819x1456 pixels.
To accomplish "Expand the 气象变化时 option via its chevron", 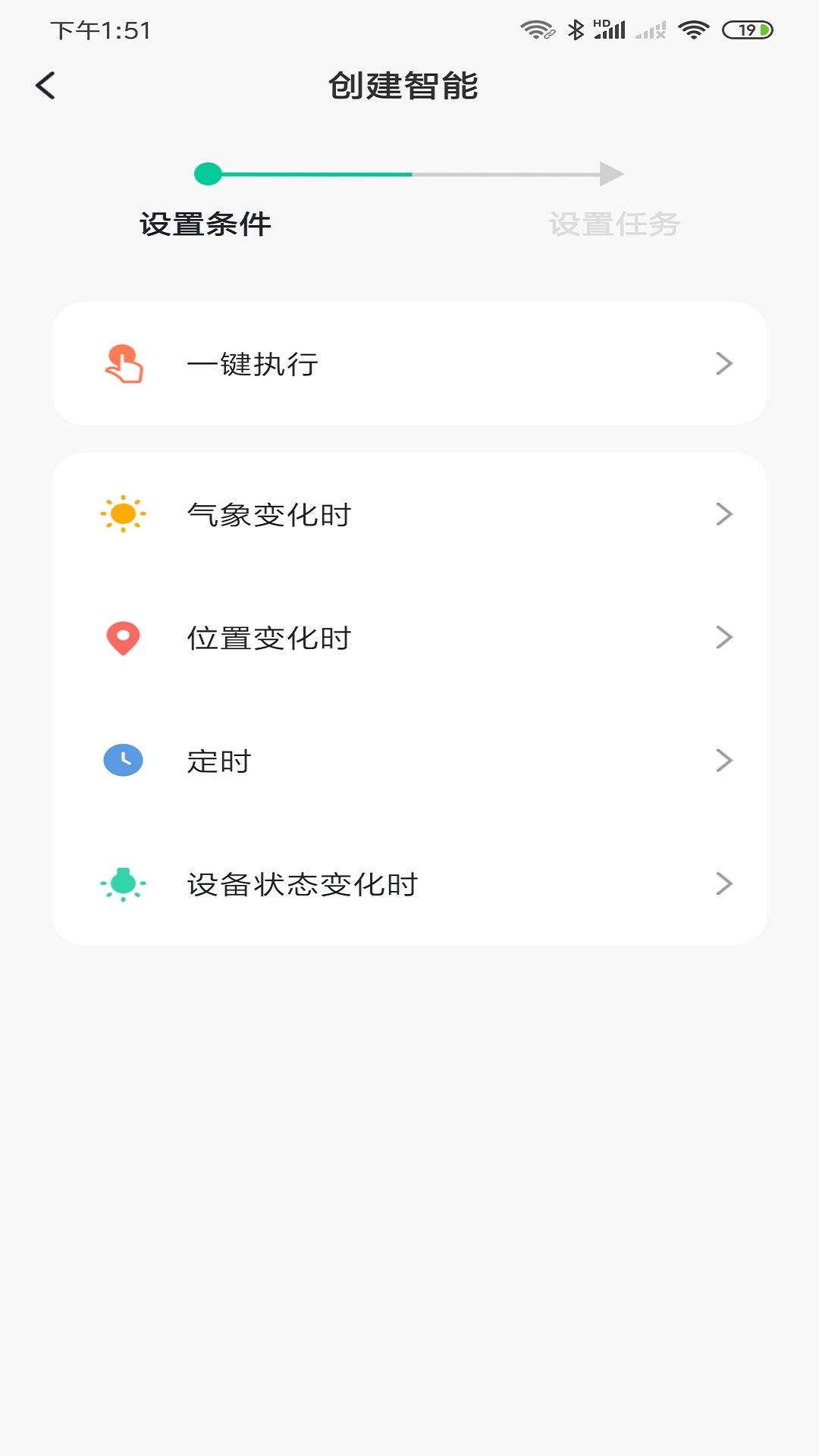I will (725, 513).
